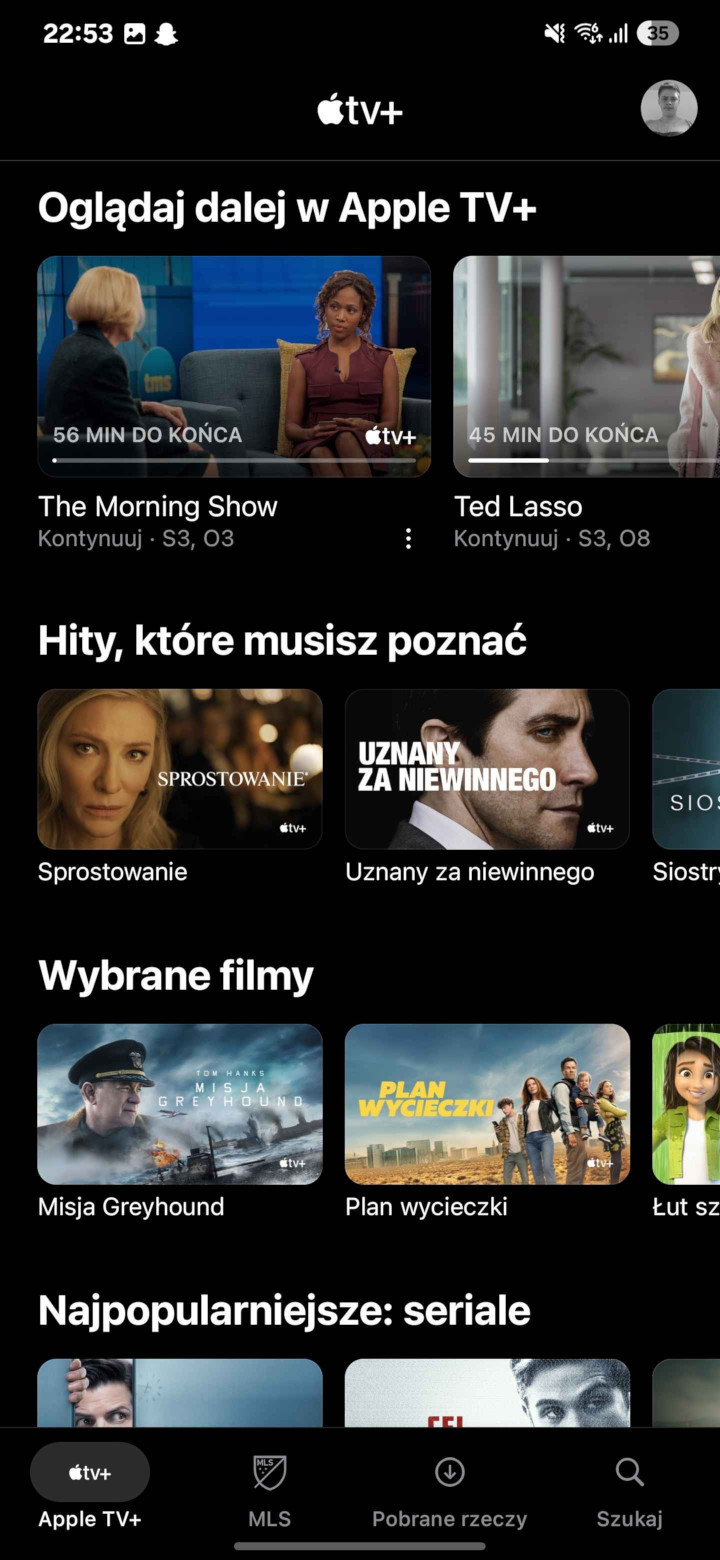
Task: Open the movie Misja Greyhound
Action: [180, 1104]
